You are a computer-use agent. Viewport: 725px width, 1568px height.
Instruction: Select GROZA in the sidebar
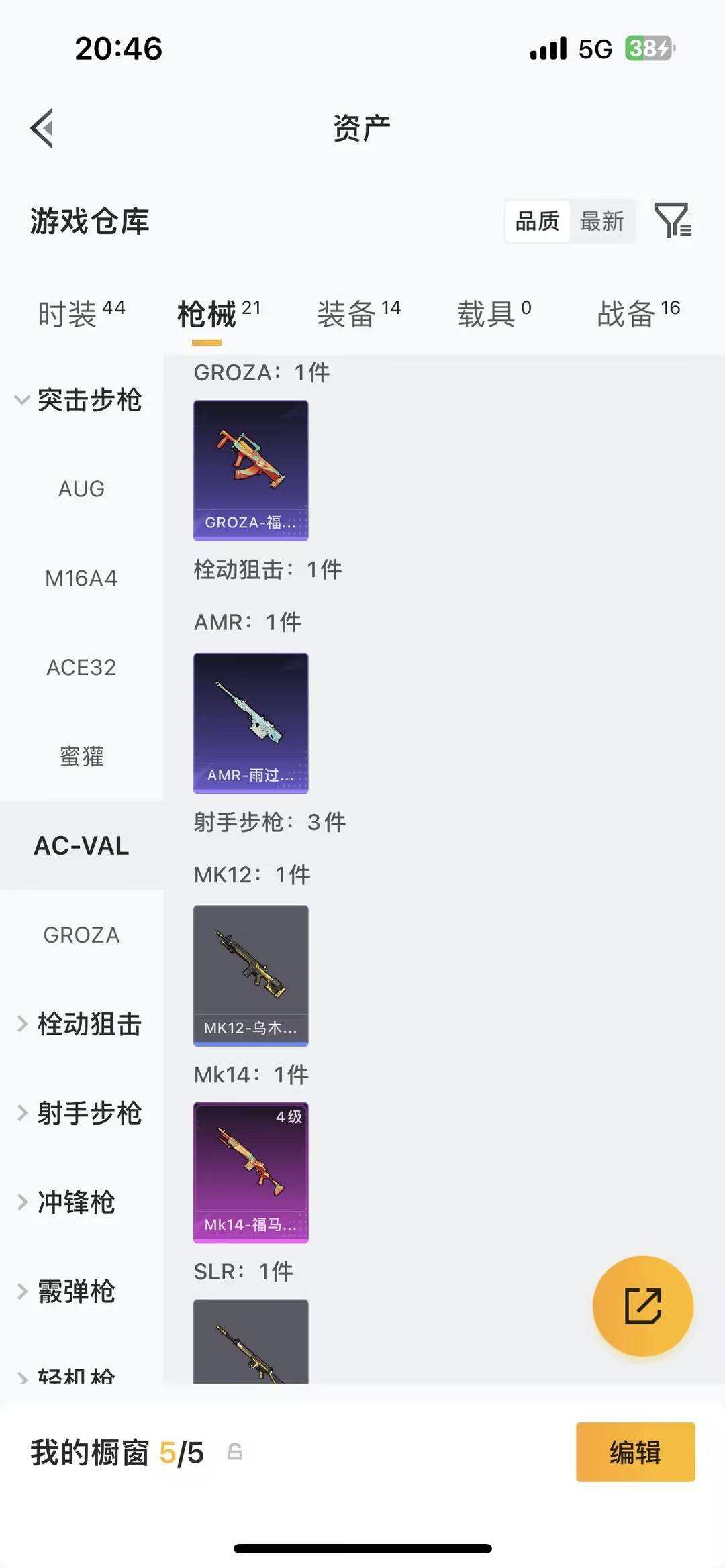[81, 935]
